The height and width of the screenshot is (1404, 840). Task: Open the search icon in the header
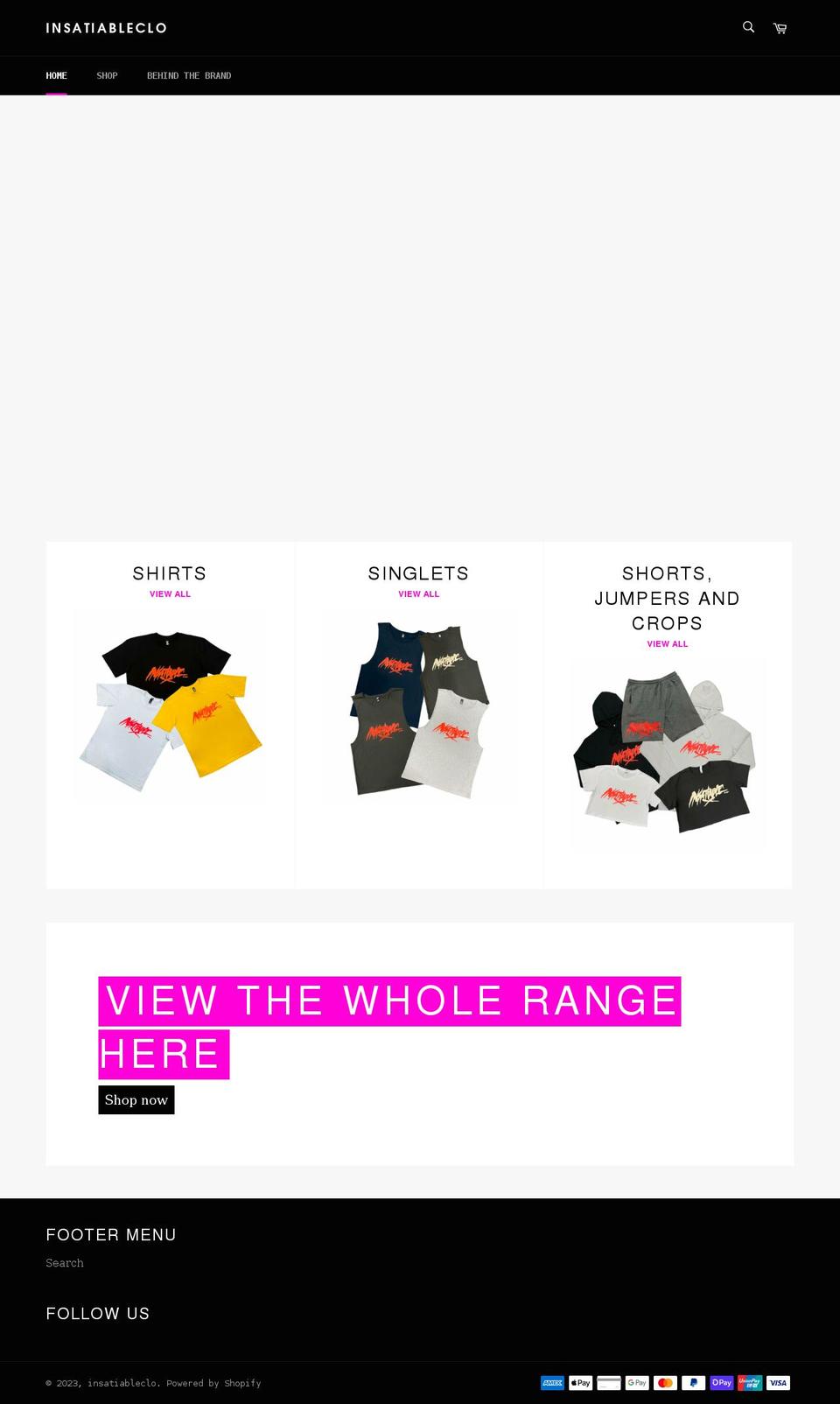[x=747, y=27]
